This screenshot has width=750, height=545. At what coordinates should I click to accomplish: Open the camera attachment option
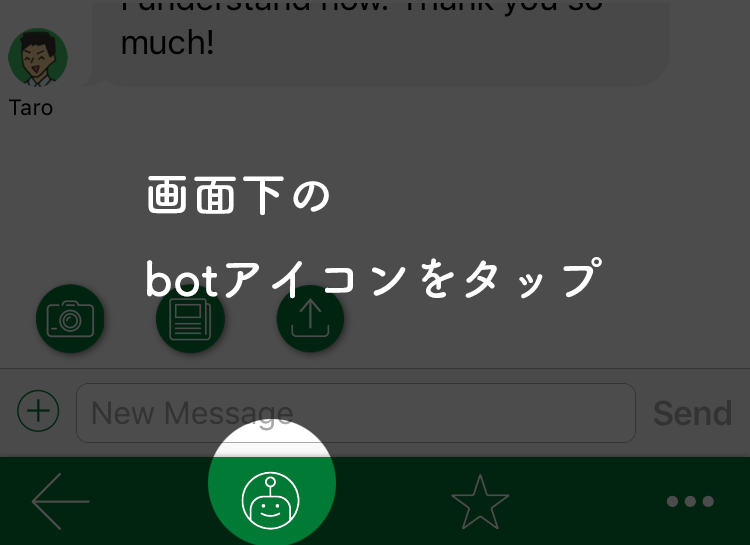pyautogui.click(x=70, y=319)
